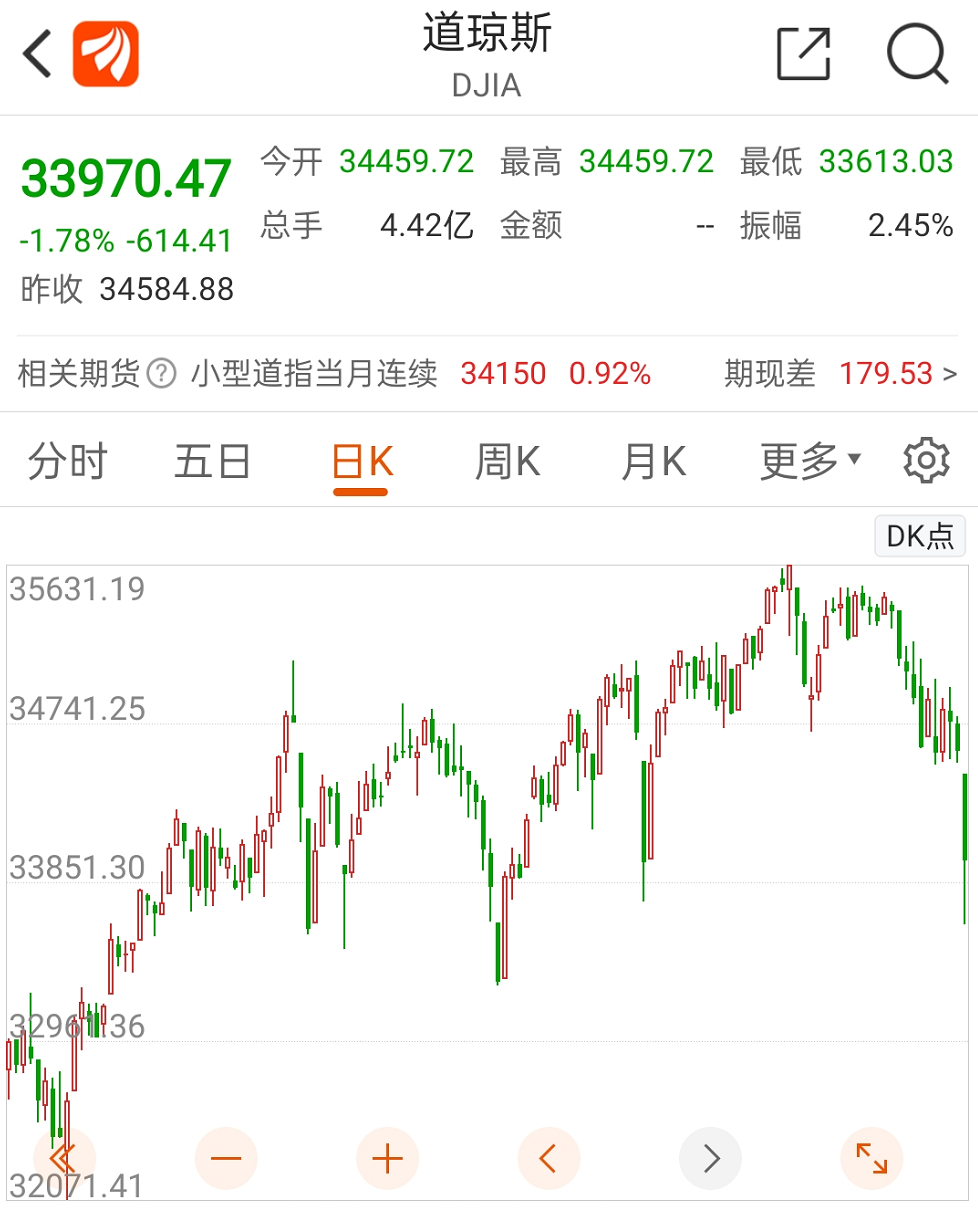978x1208 pixels.
Task: Switch to the 周K tab
Action: click(507, 462)
